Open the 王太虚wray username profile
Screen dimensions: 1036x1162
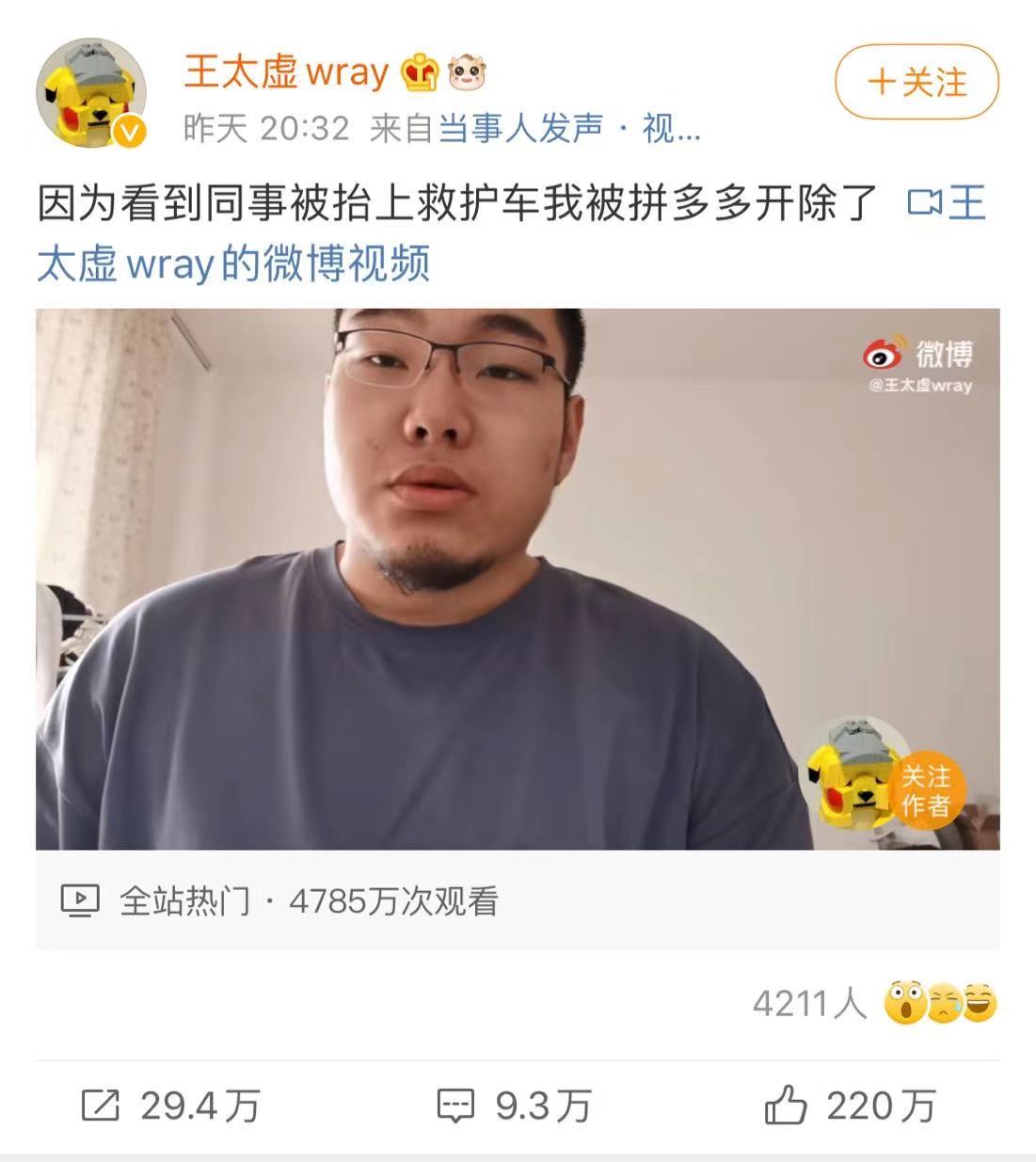coord(286,72)
